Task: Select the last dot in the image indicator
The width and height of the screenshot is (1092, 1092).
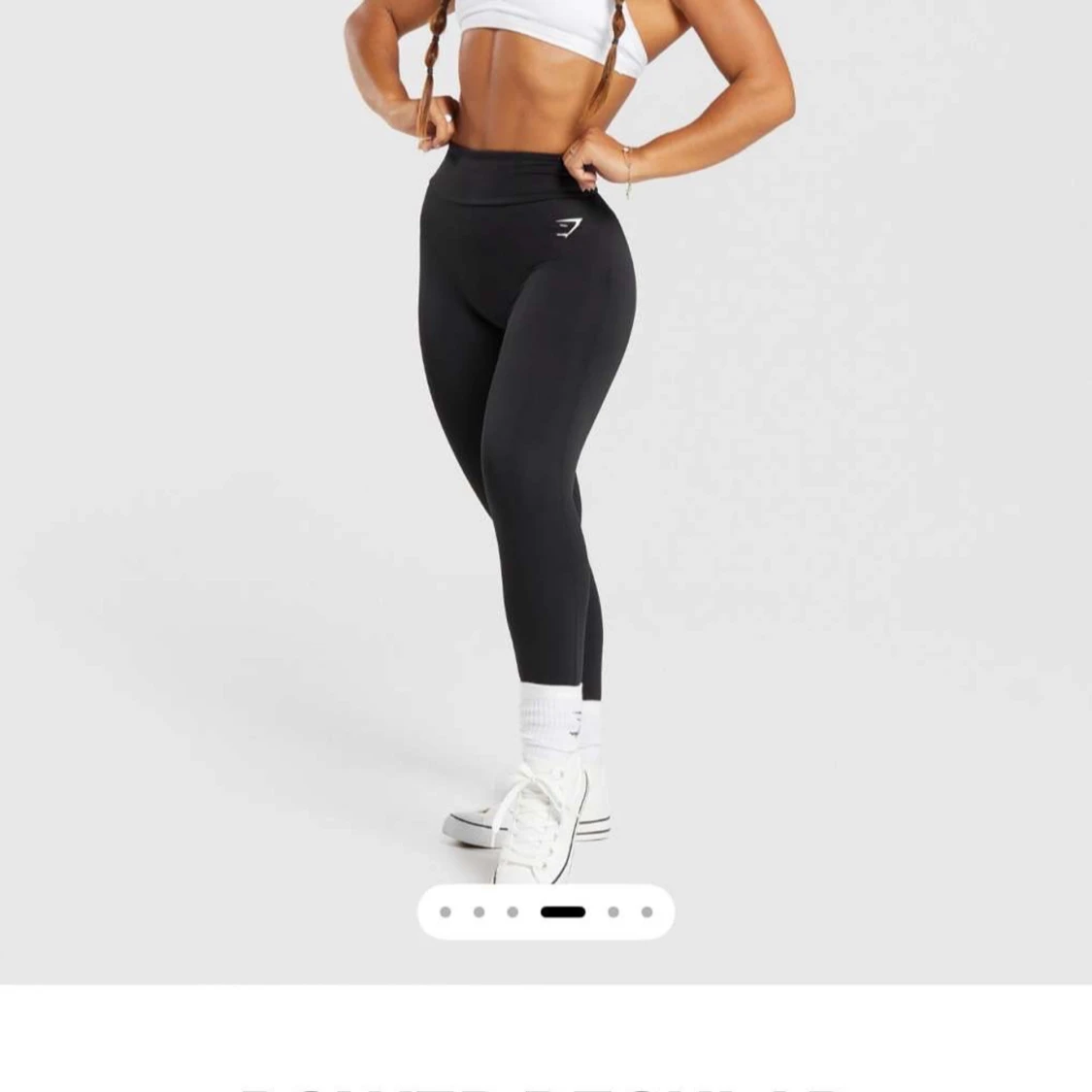Action: (647, 912)
